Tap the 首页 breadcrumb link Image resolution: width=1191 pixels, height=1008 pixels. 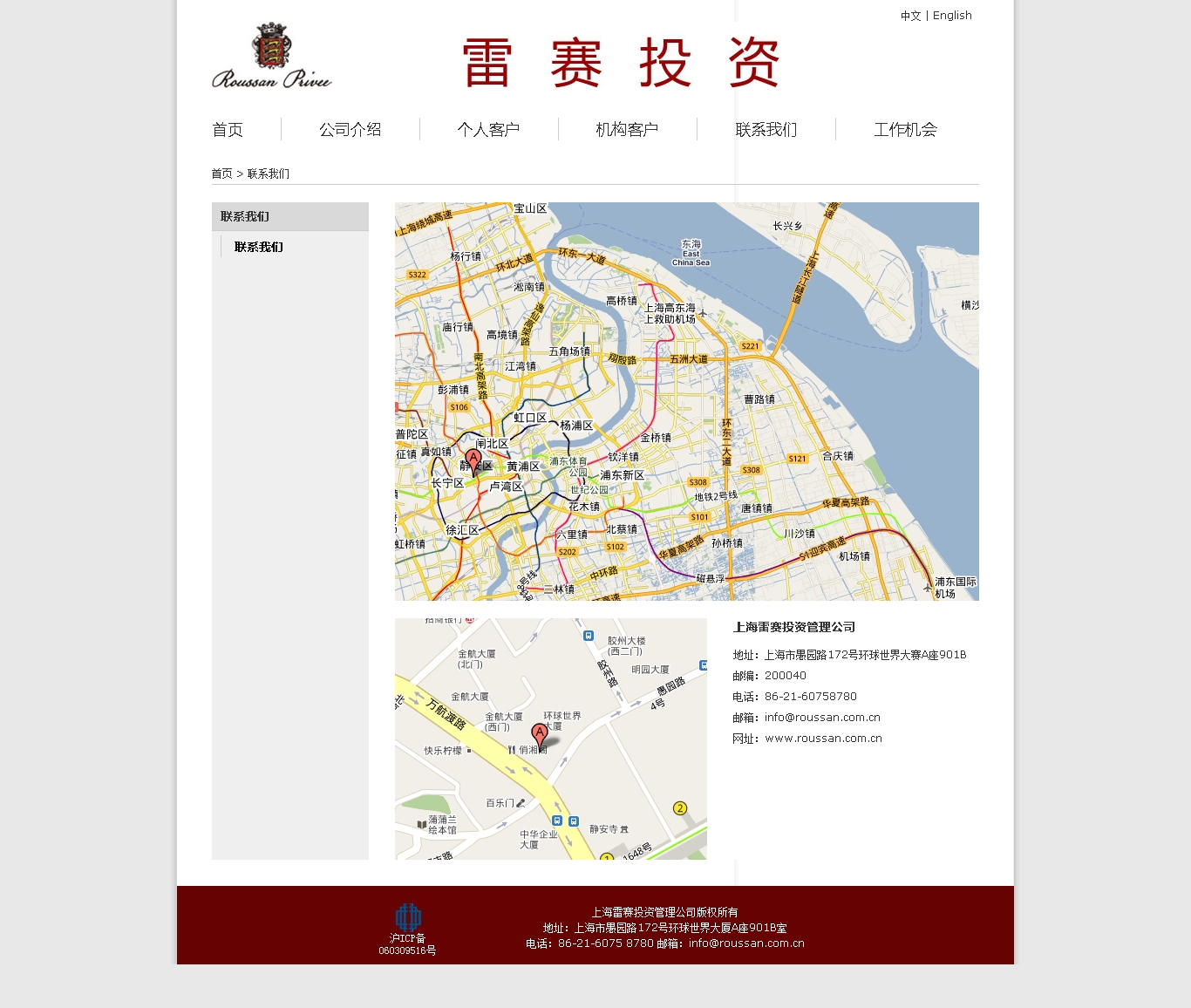(221, 174)
